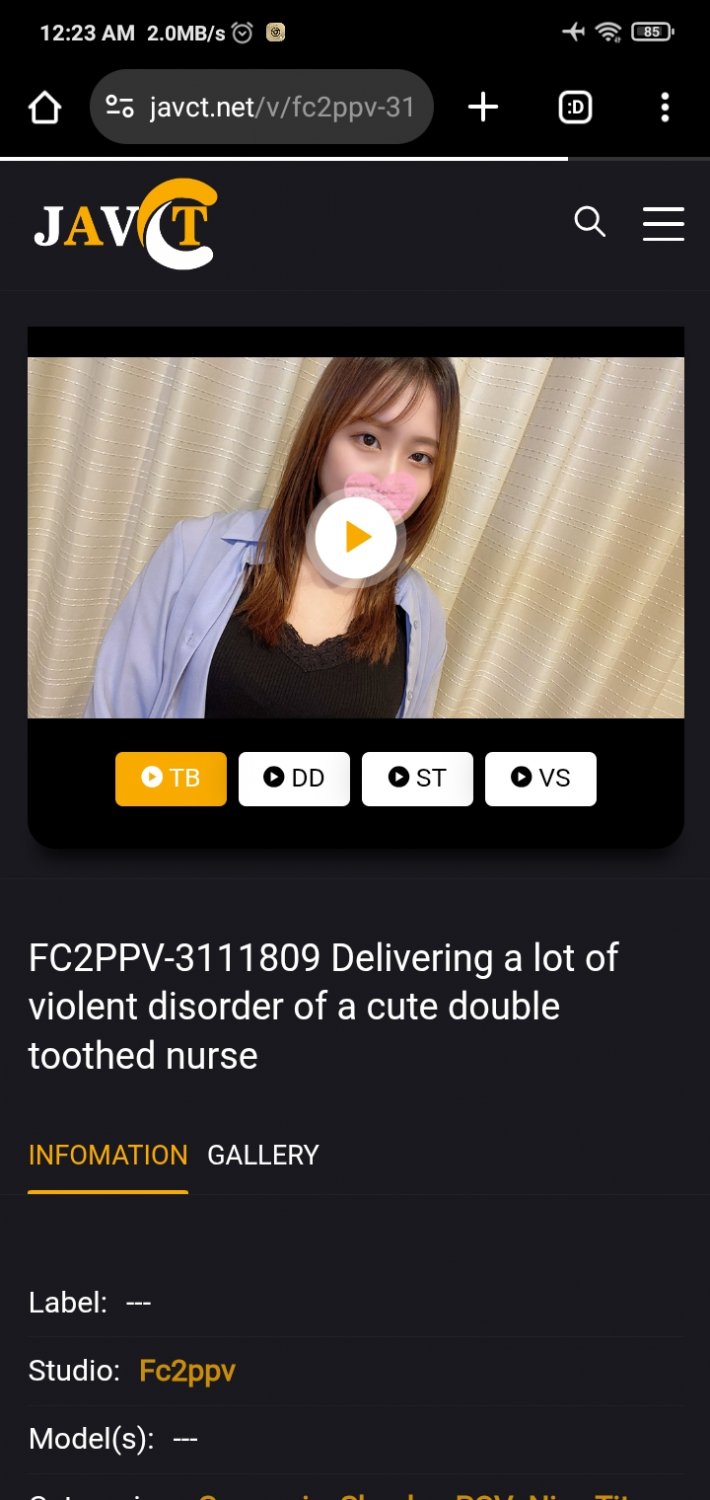Image resolution: width=710 pixels, height=1500 pixels.
Task: Open a new browser tab
Action: (483, 107)
